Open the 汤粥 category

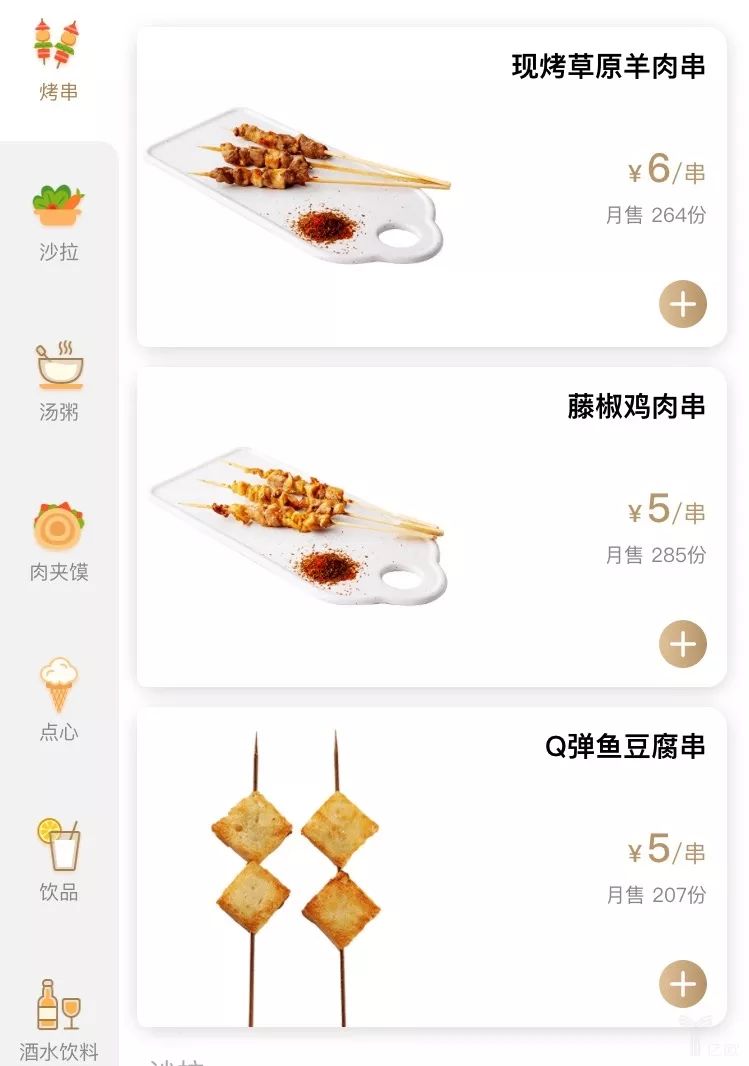[58, 382]
